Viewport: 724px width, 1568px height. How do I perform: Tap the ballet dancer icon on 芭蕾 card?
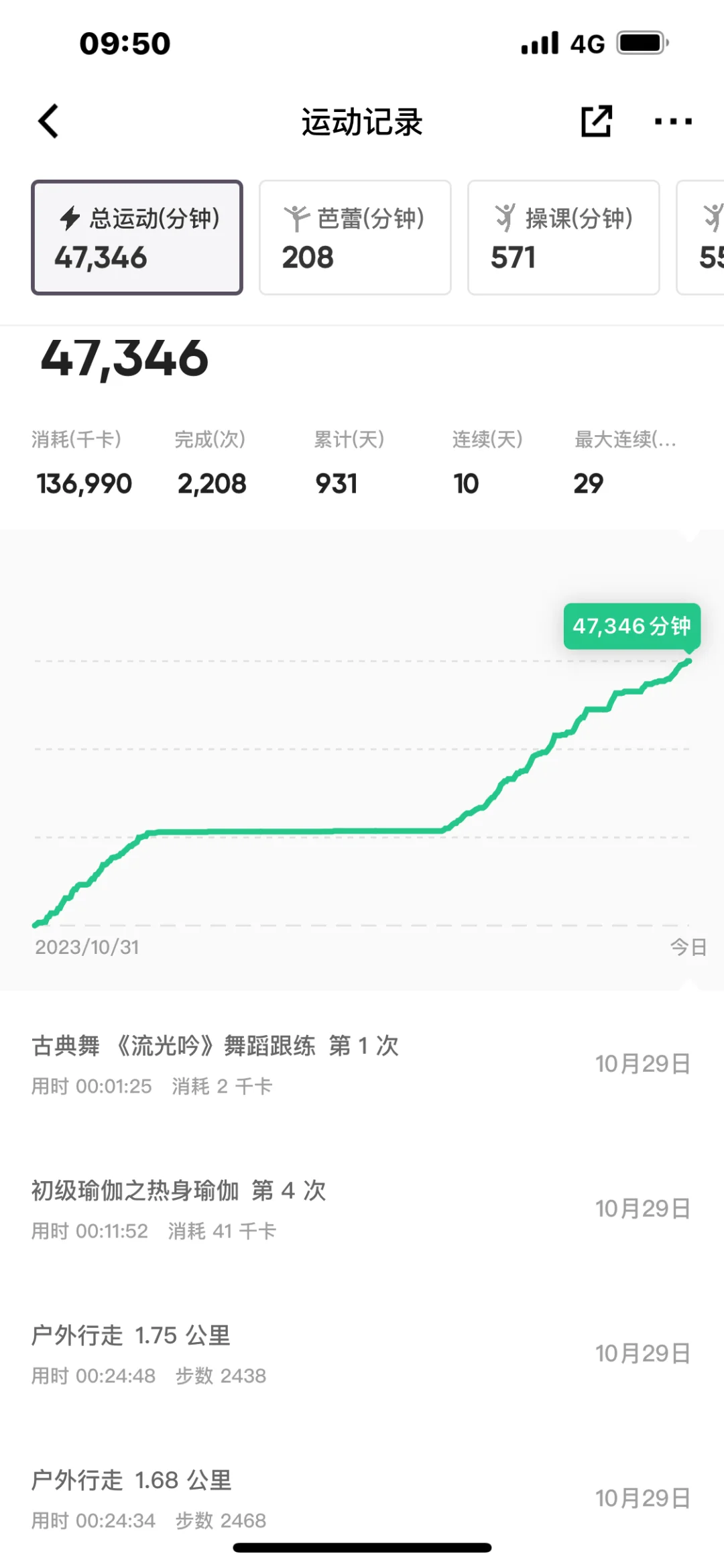[x=295, y=217]
